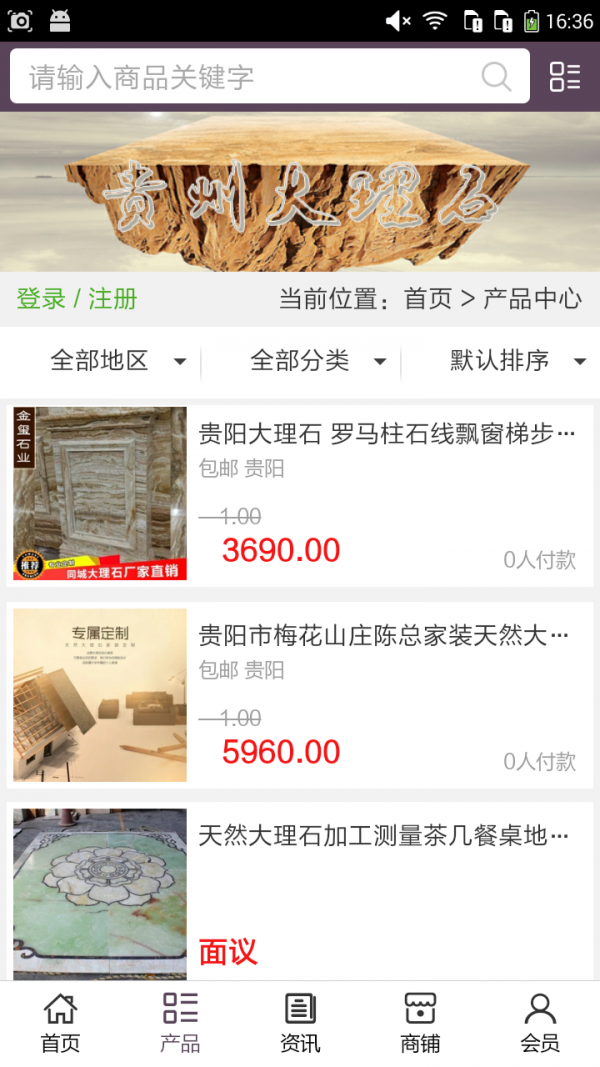Open the category list icon at top right
This screenshot has width=600, height=1067.
565,77
